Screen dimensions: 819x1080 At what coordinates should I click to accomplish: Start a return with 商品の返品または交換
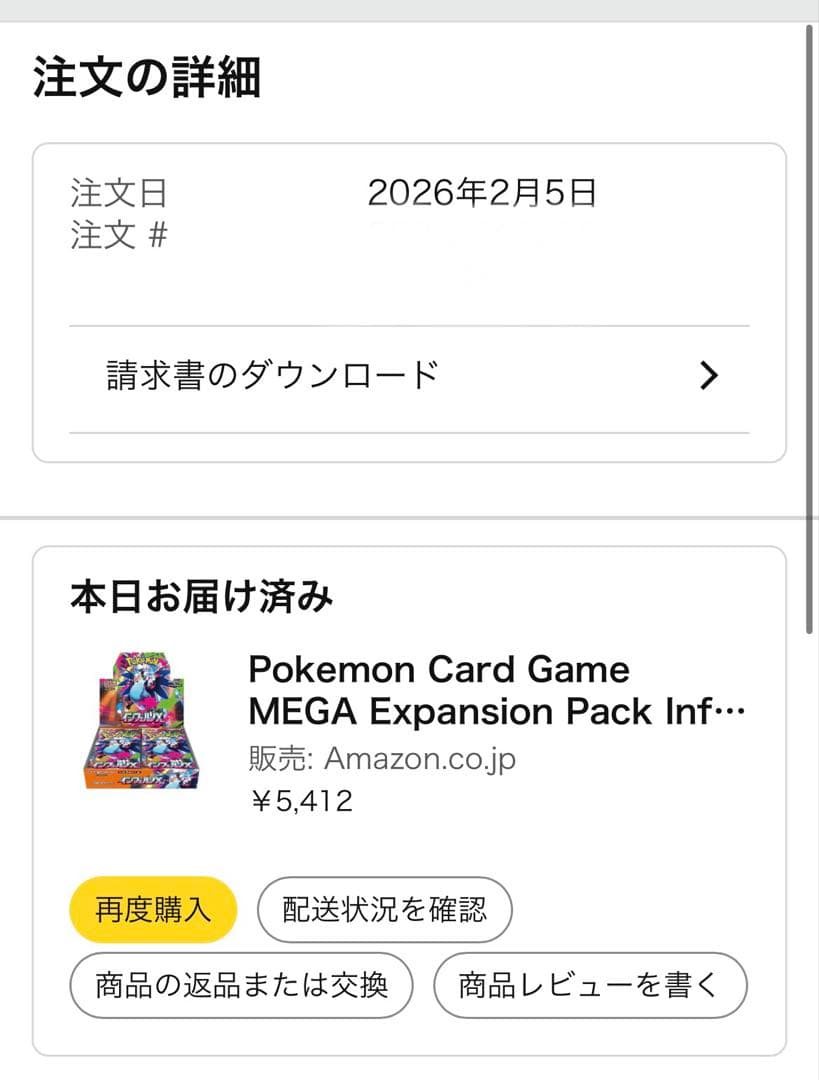[x=240, y=986]
